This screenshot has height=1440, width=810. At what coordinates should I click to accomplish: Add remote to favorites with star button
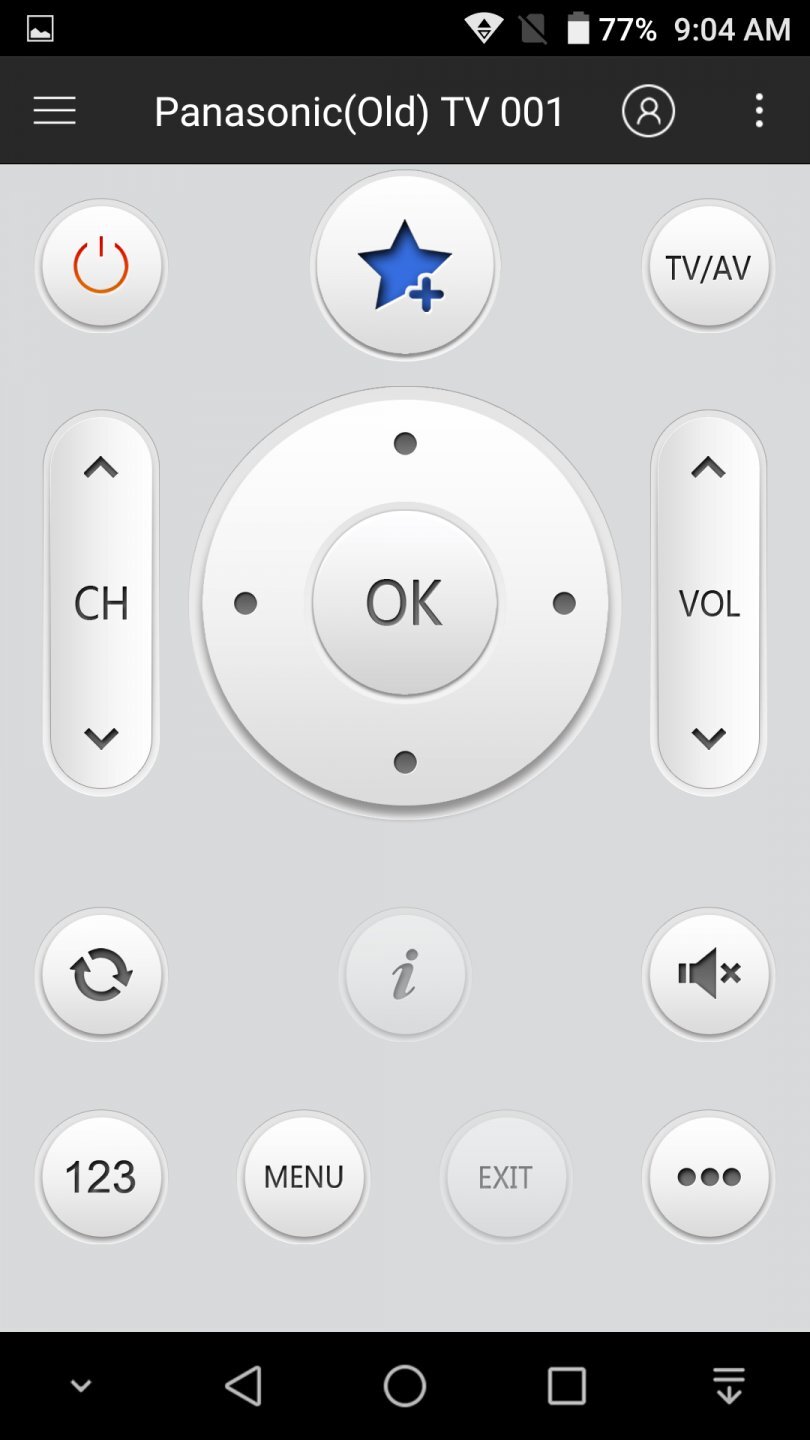[x=405, y=266]
